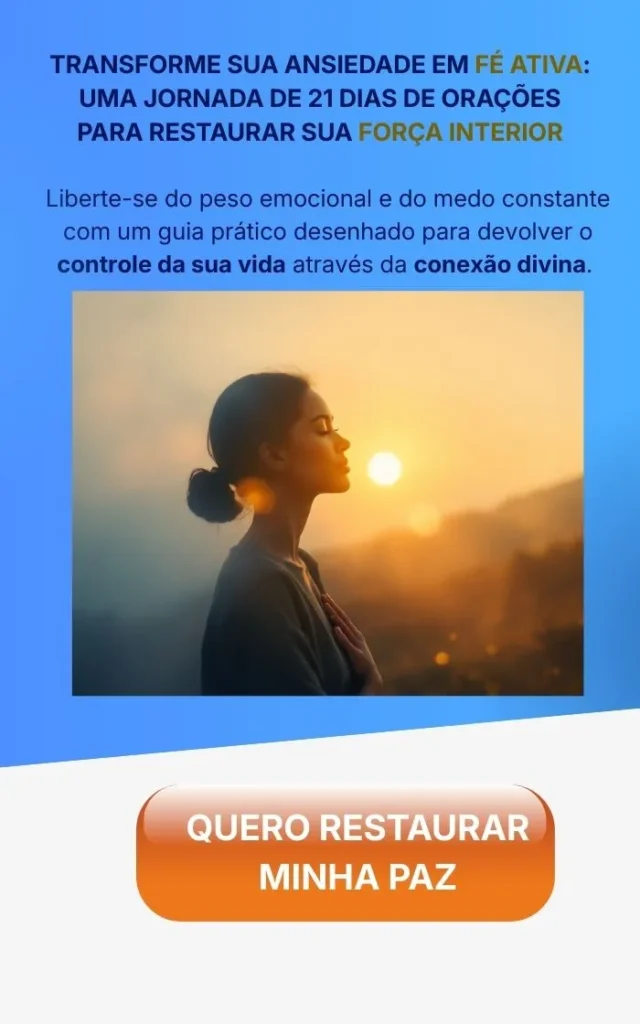The image size is (640, 1024).
Task: Tap the QUERO RESTAURAR MINHA PAZ button
Action: click(345, 853)
